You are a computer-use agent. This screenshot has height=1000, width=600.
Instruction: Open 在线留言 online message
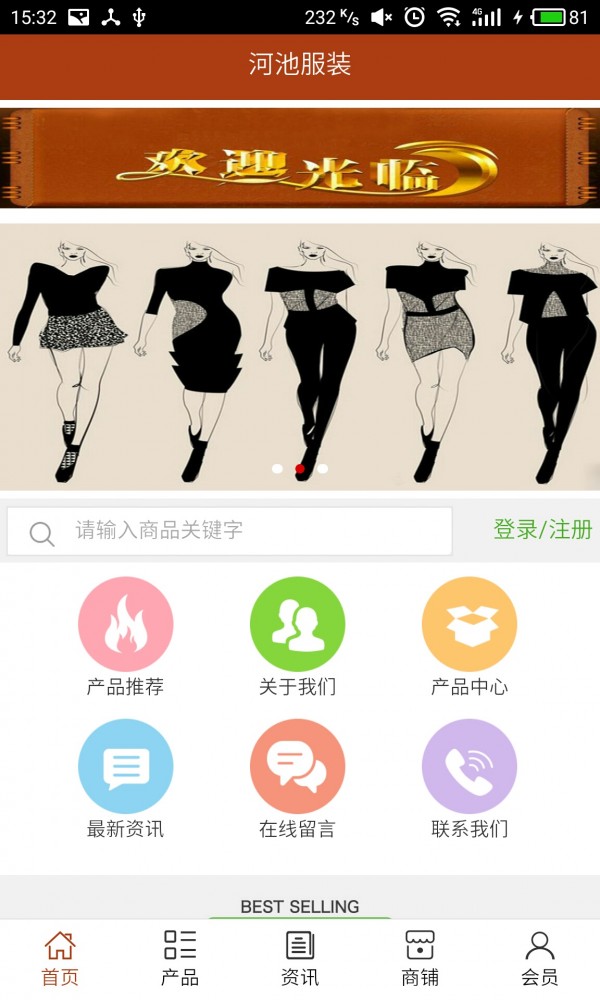tap(297, 779)
